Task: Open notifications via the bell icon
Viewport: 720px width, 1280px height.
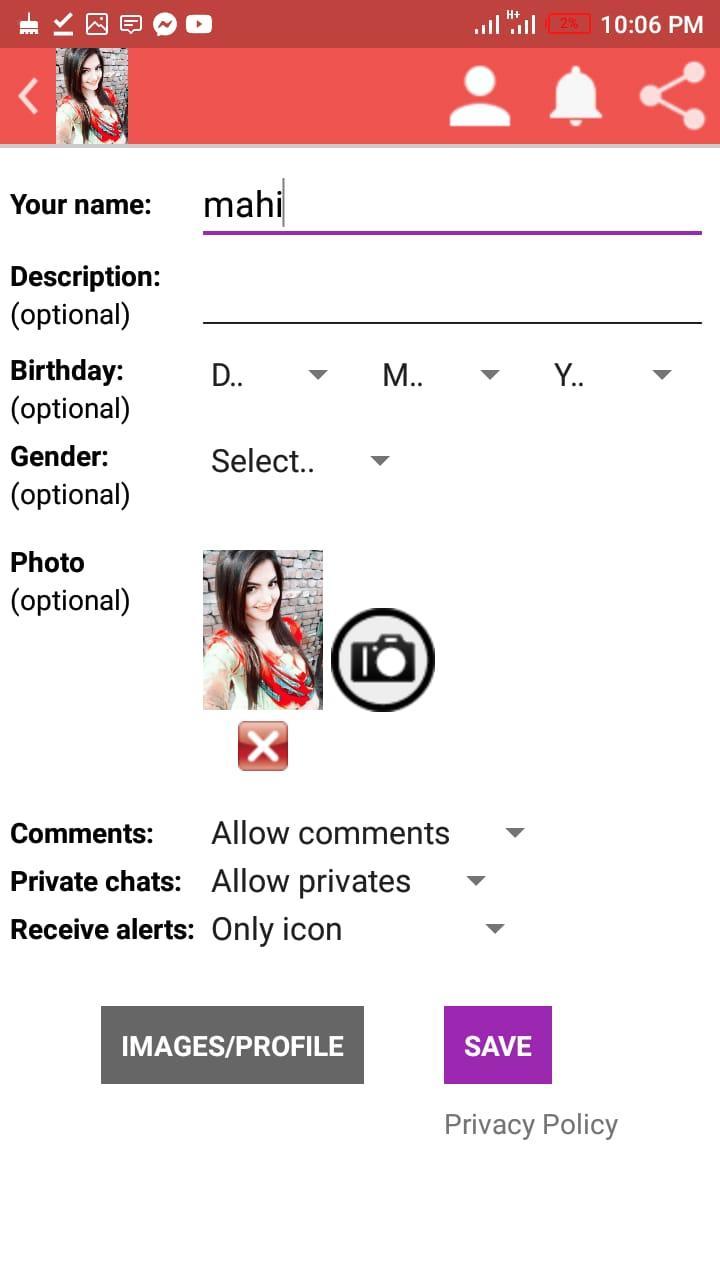Action: (575, 95)
